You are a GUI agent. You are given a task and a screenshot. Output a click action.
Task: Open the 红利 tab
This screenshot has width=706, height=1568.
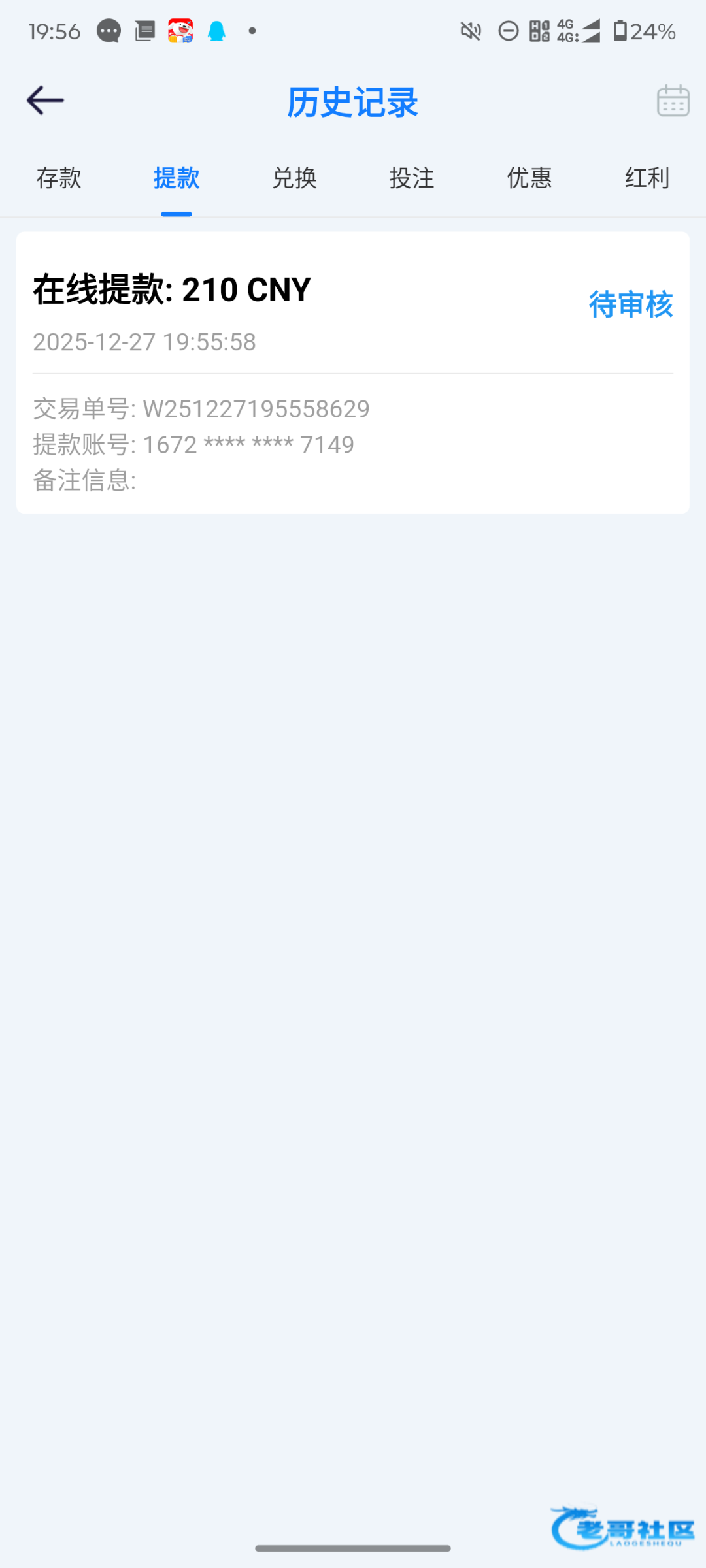[647, 178]
